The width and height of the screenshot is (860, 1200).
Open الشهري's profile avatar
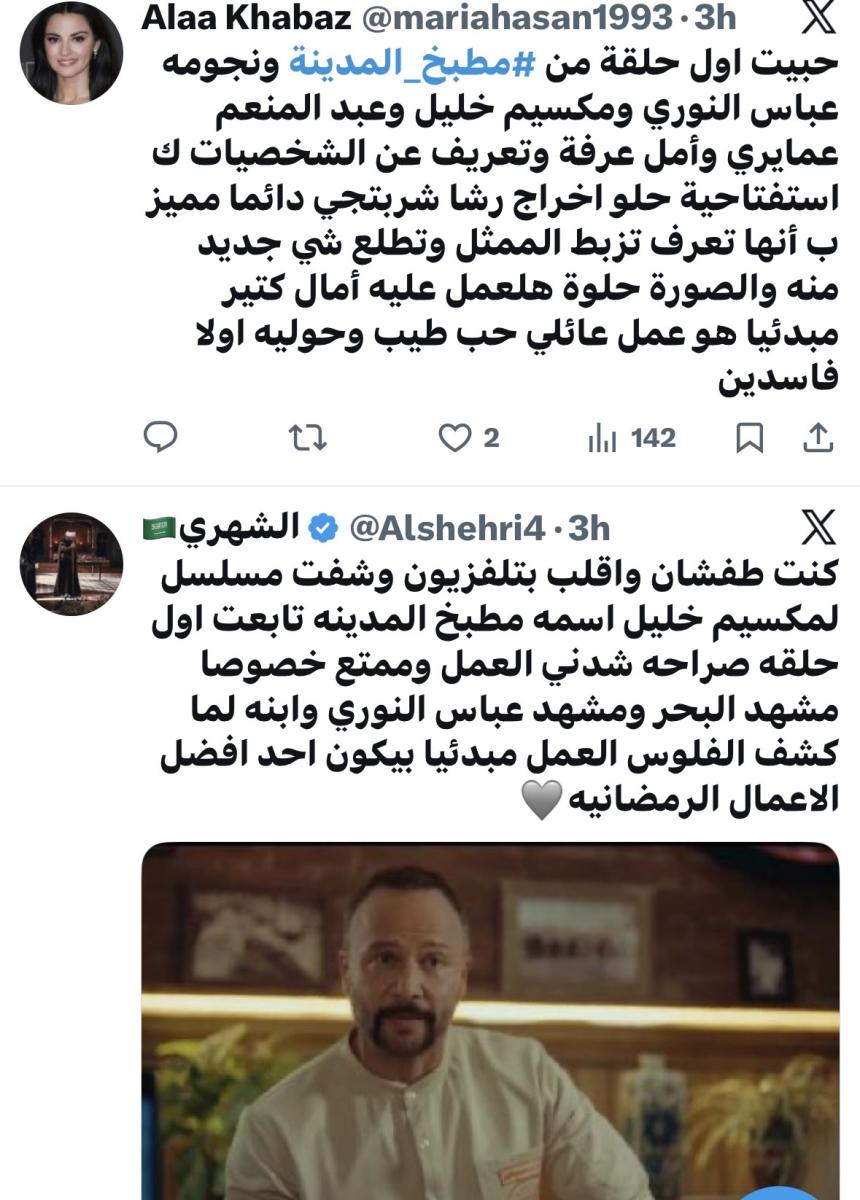(71, 565)
